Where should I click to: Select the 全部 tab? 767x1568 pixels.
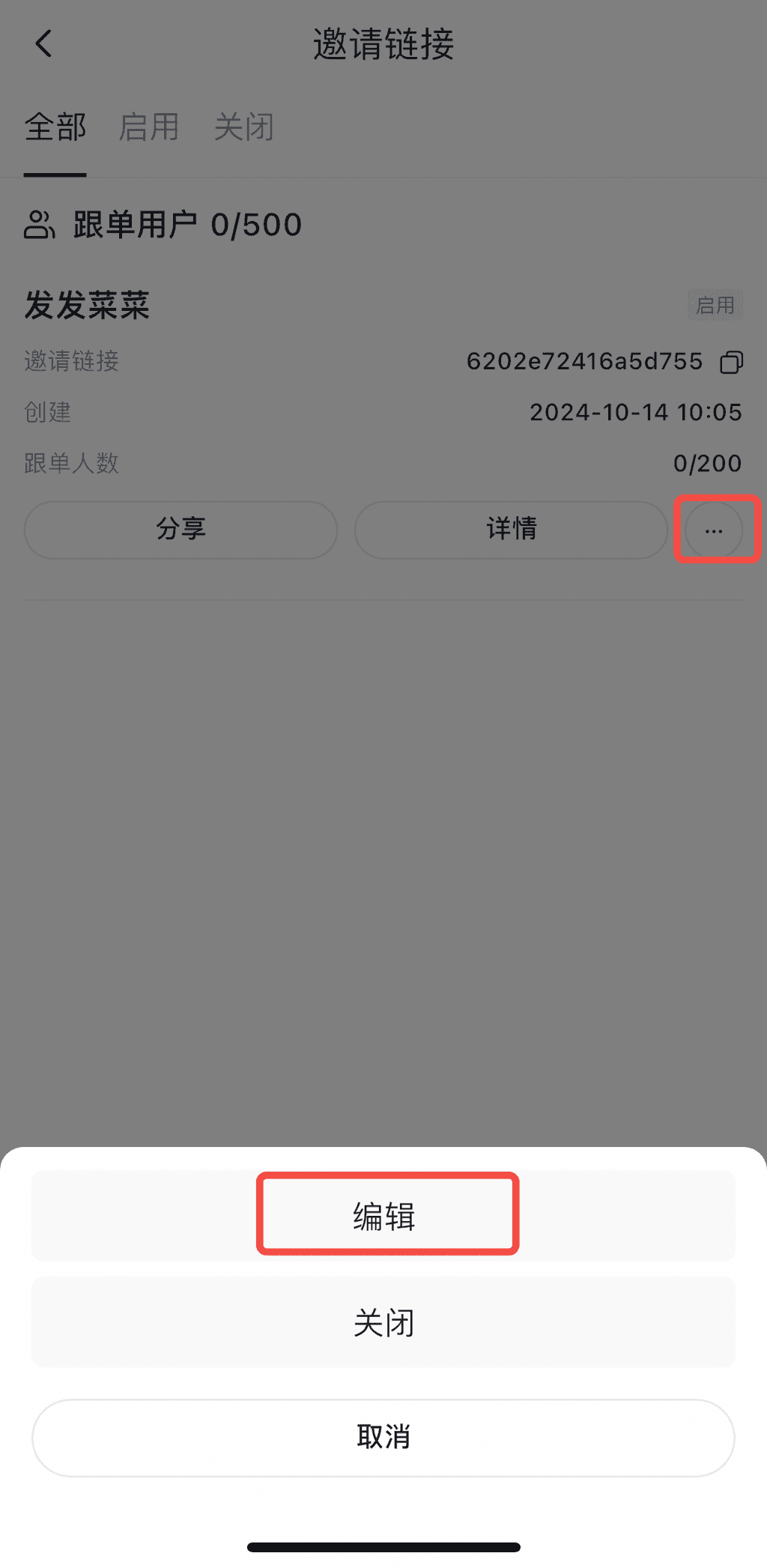[x=55, y=127]
